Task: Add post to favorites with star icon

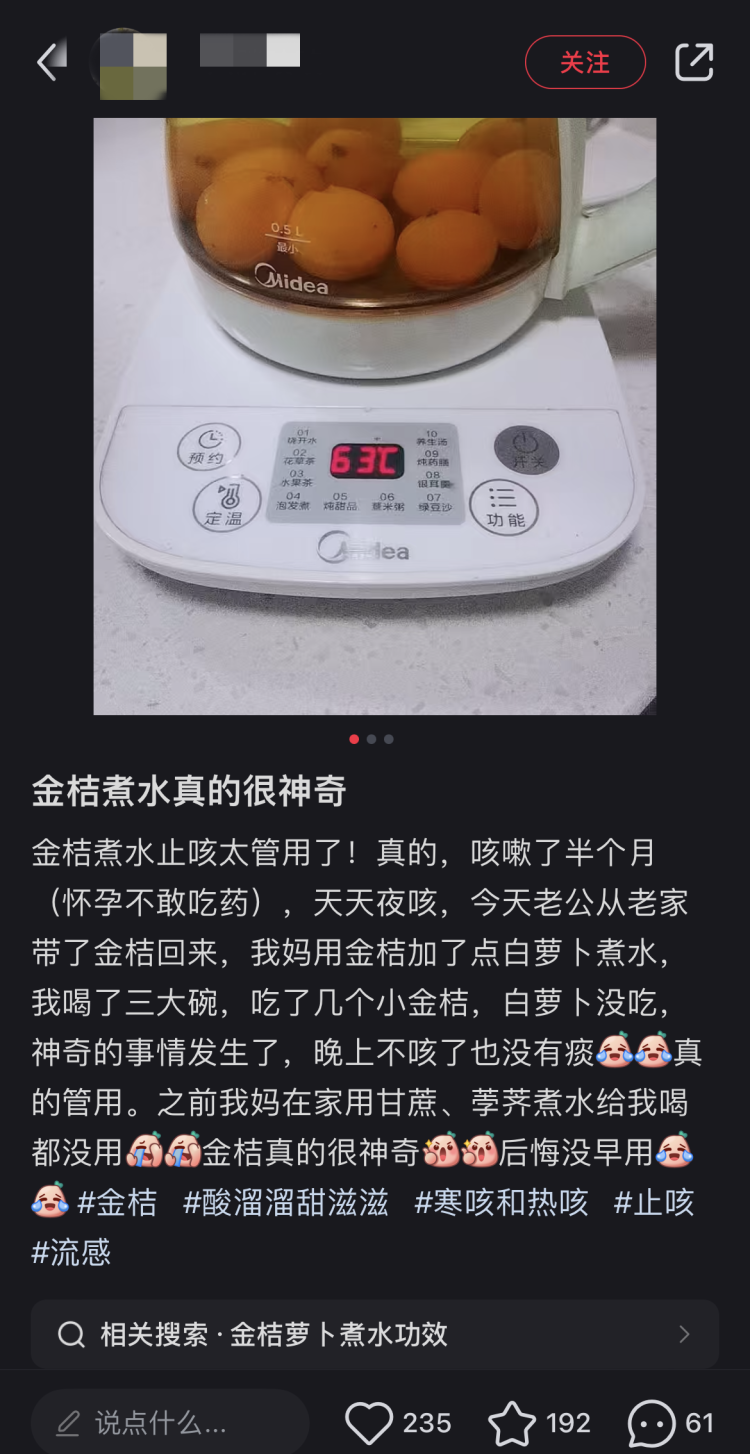Action: [512, 1422]
